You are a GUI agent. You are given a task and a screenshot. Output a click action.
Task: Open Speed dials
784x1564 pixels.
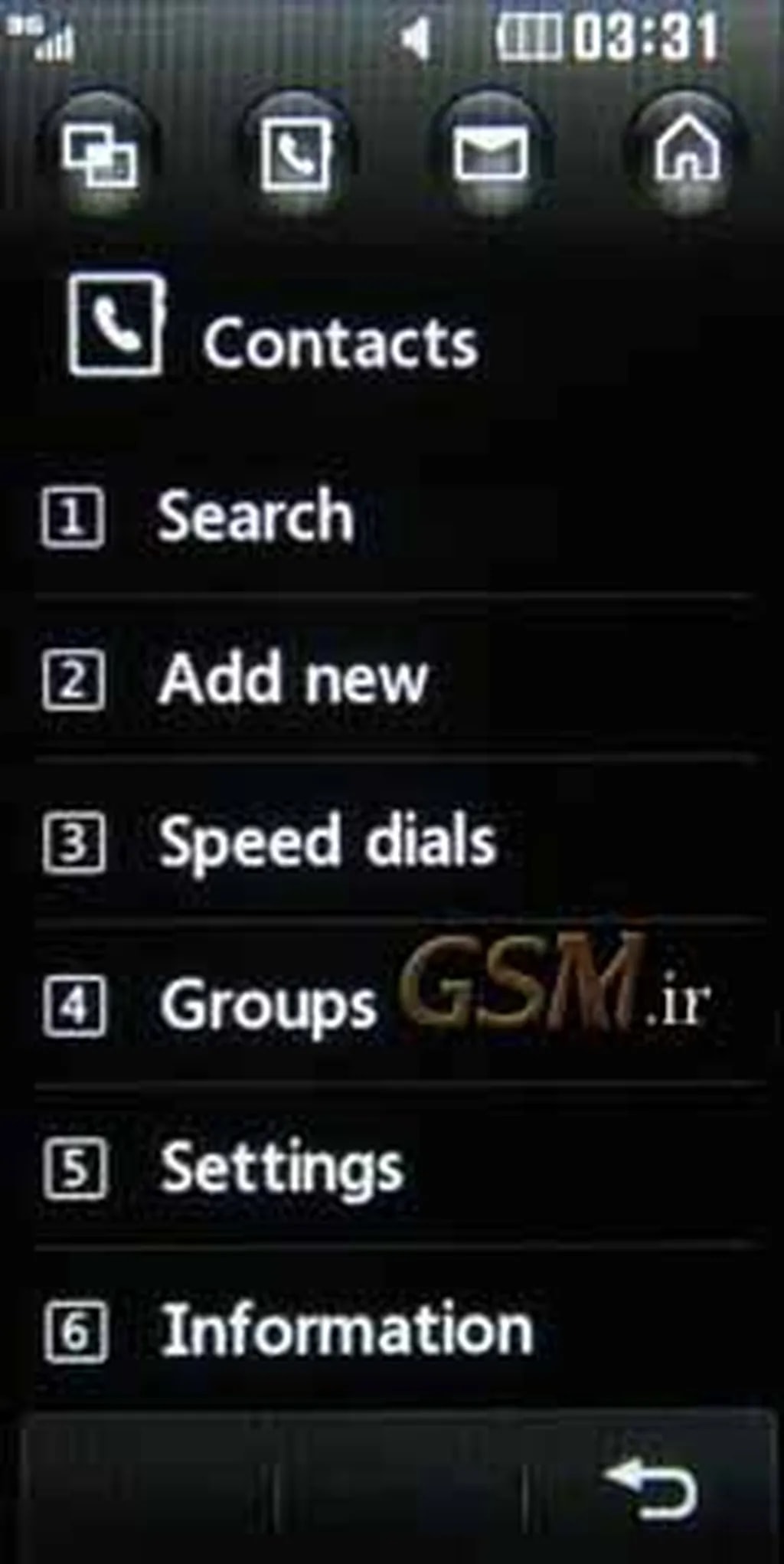(x=325, y=843)
